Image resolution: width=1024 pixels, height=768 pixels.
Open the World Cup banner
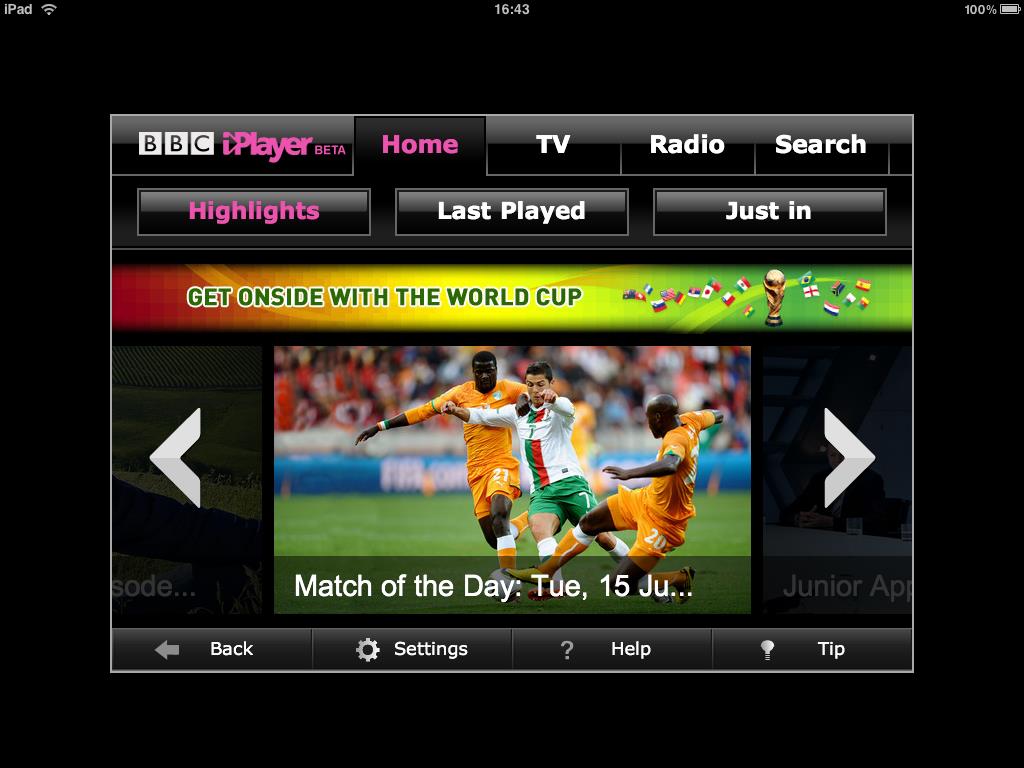[512, 297]
